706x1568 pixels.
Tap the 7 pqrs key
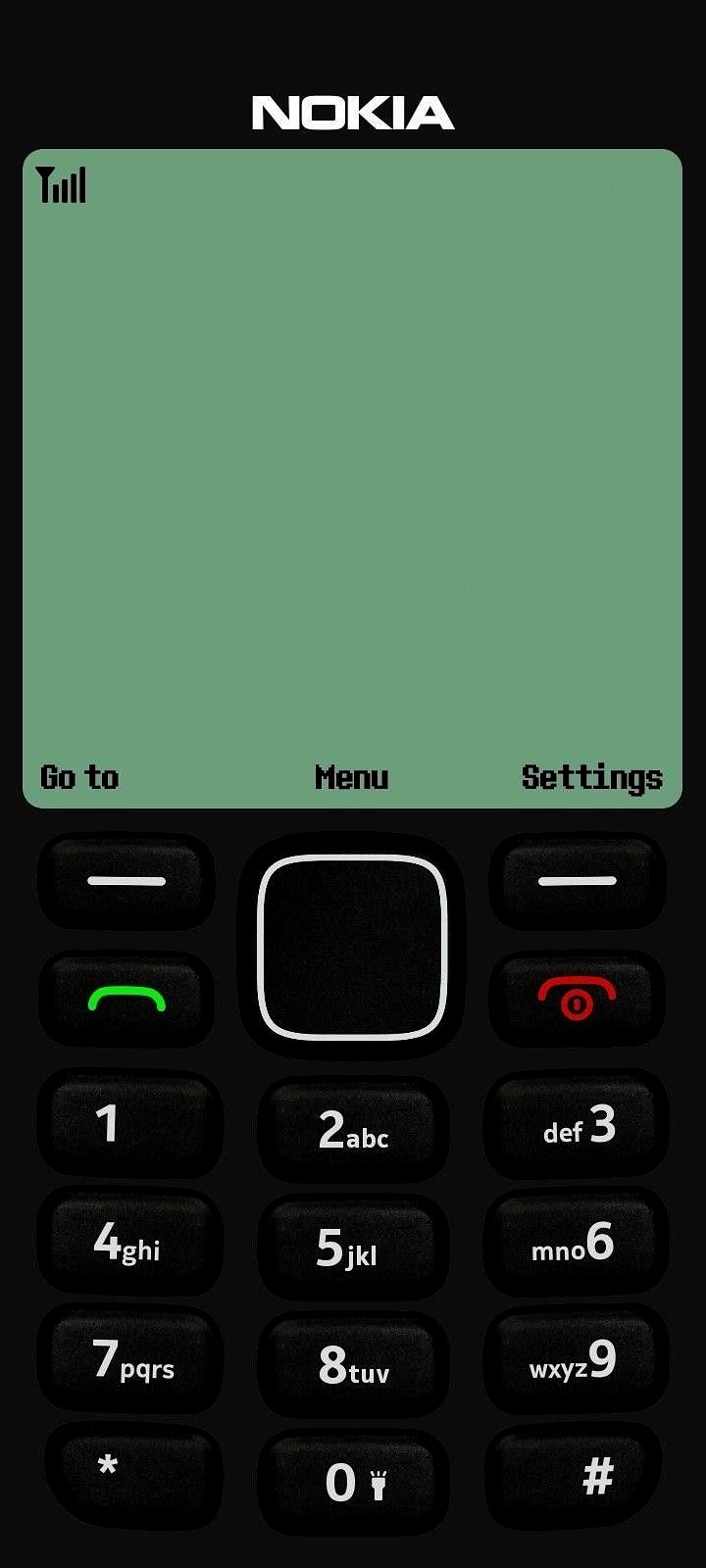coord(128,1359)
